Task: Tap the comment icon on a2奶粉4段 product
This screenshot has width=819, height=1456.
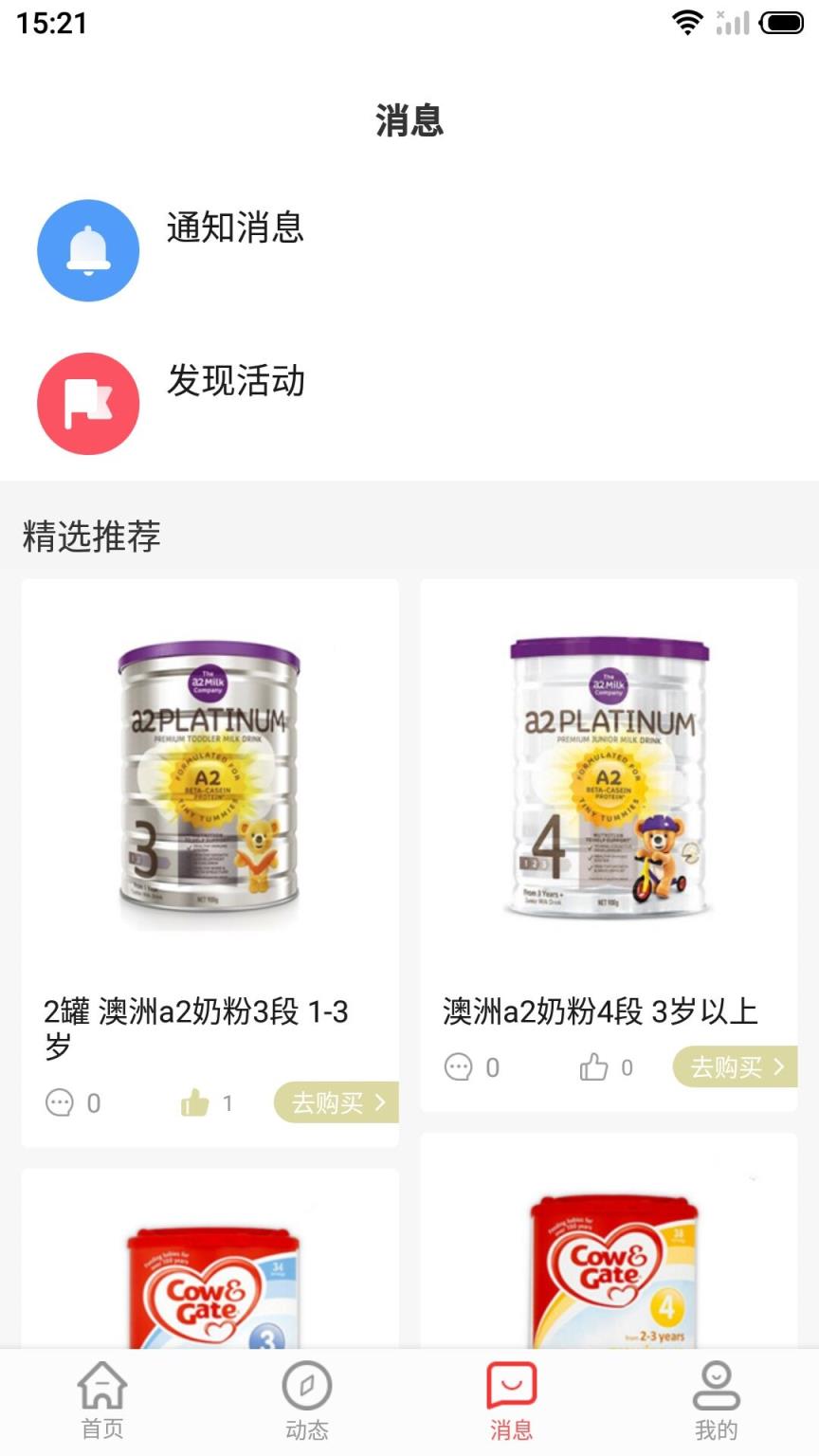Action: click(x=460, y=1066)
